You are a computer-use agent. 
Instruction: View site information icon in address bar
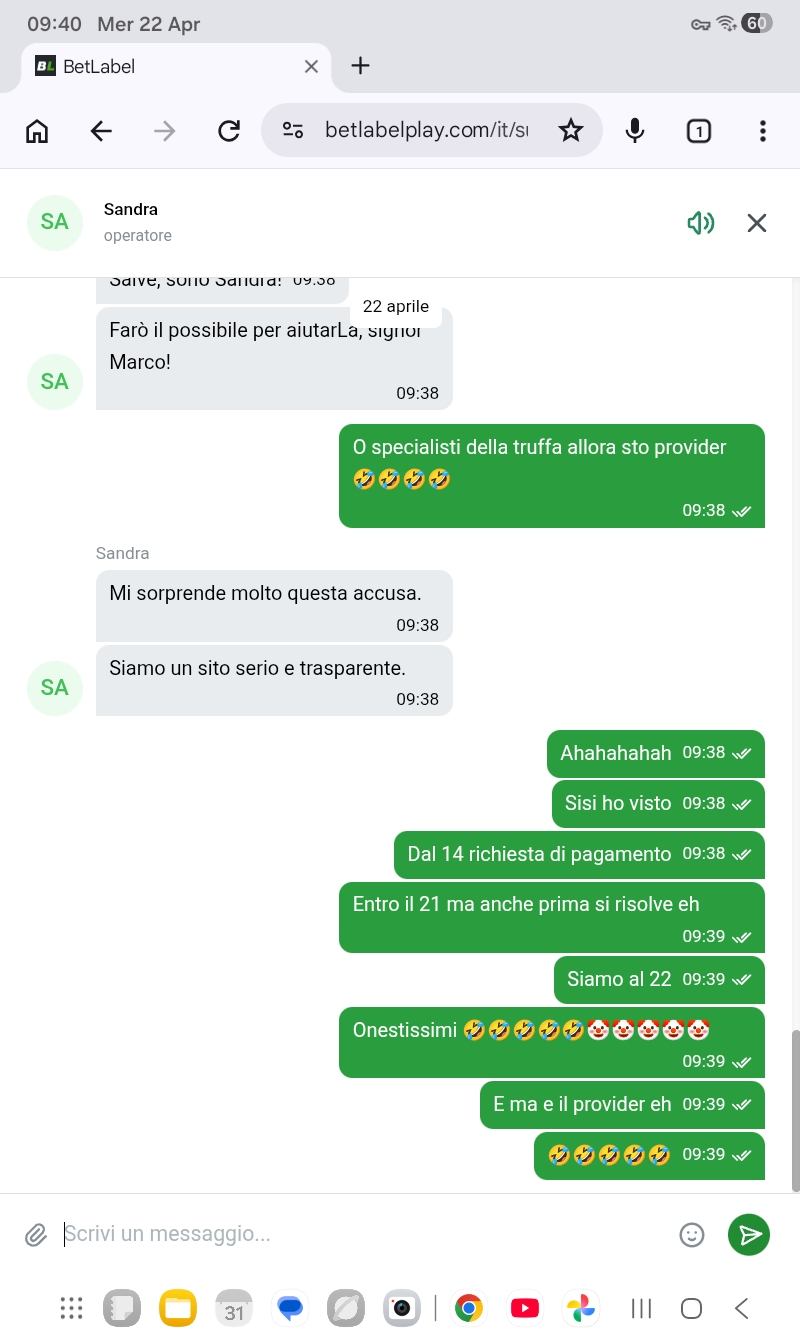coord(293,131)
